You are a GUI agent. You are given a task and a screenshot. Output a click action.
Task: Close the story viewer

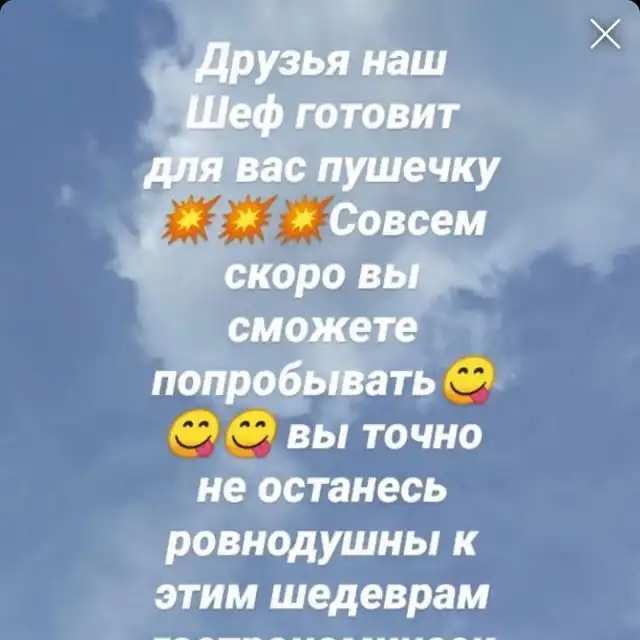[x=605, y=35]
